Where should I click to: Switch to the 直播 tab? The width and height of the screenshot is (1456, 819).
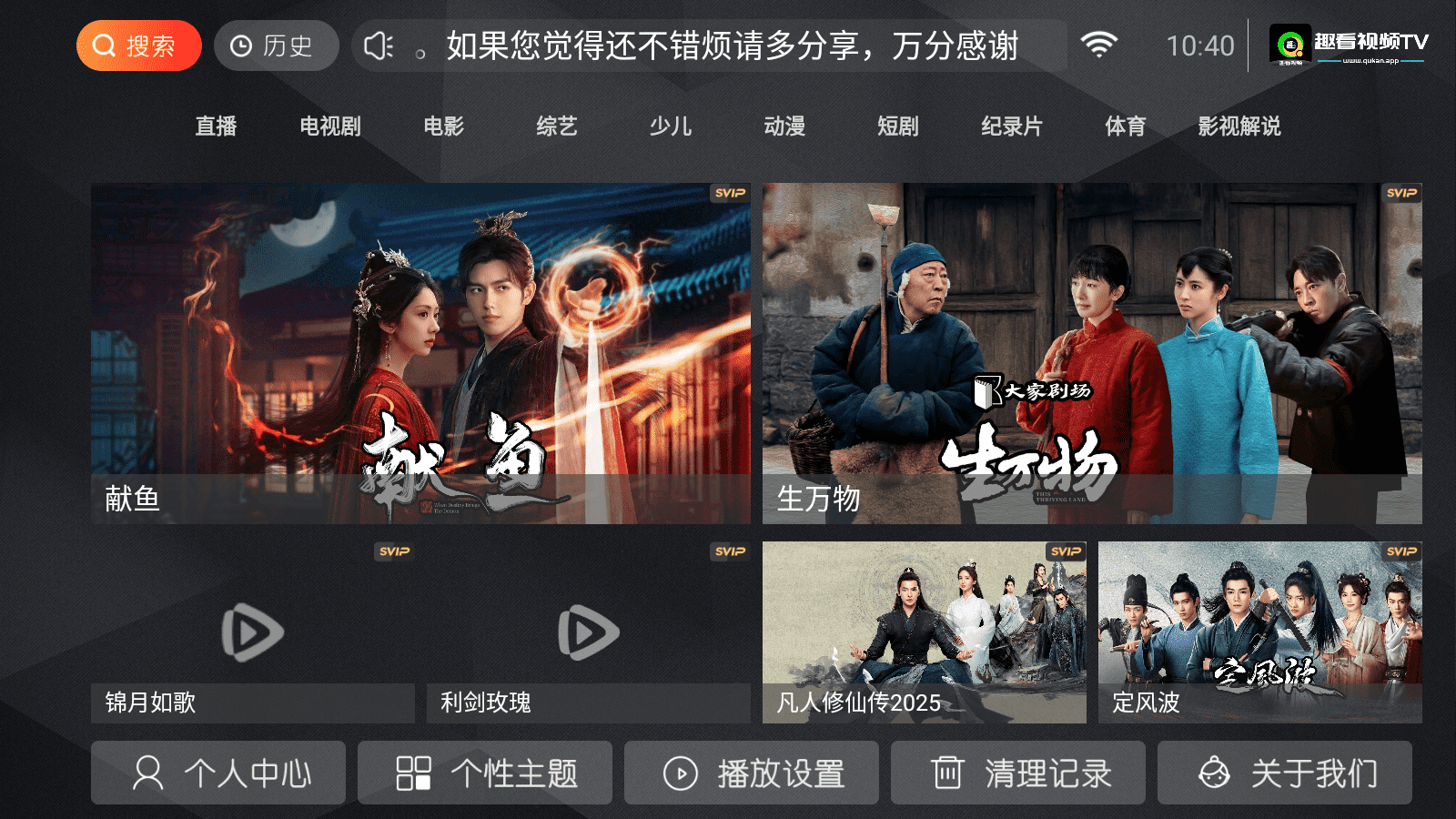coord(216,126)
